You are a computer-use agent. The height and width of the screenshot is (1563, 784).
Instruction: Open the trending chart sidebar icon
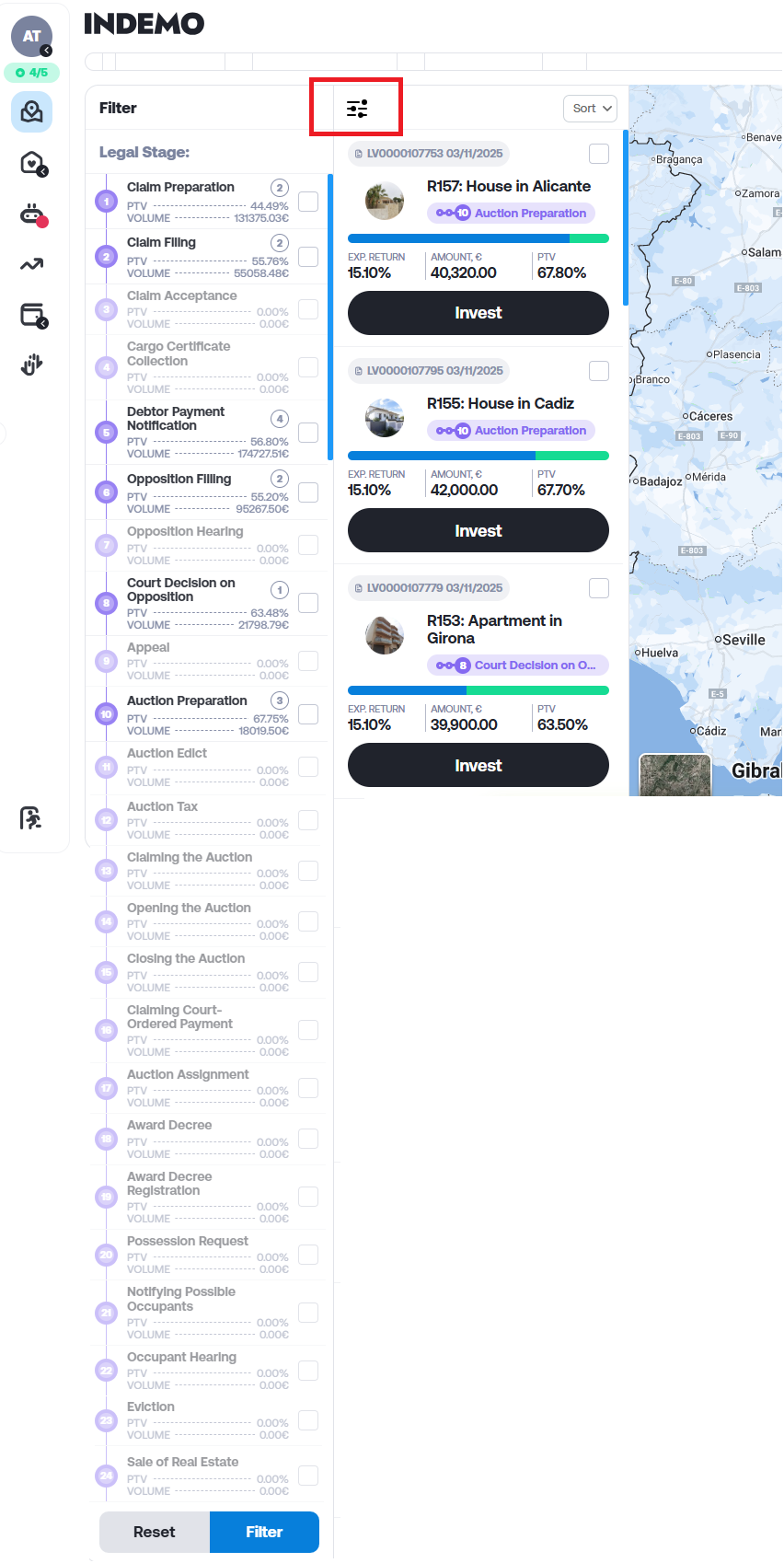click(x=31, y=265)
